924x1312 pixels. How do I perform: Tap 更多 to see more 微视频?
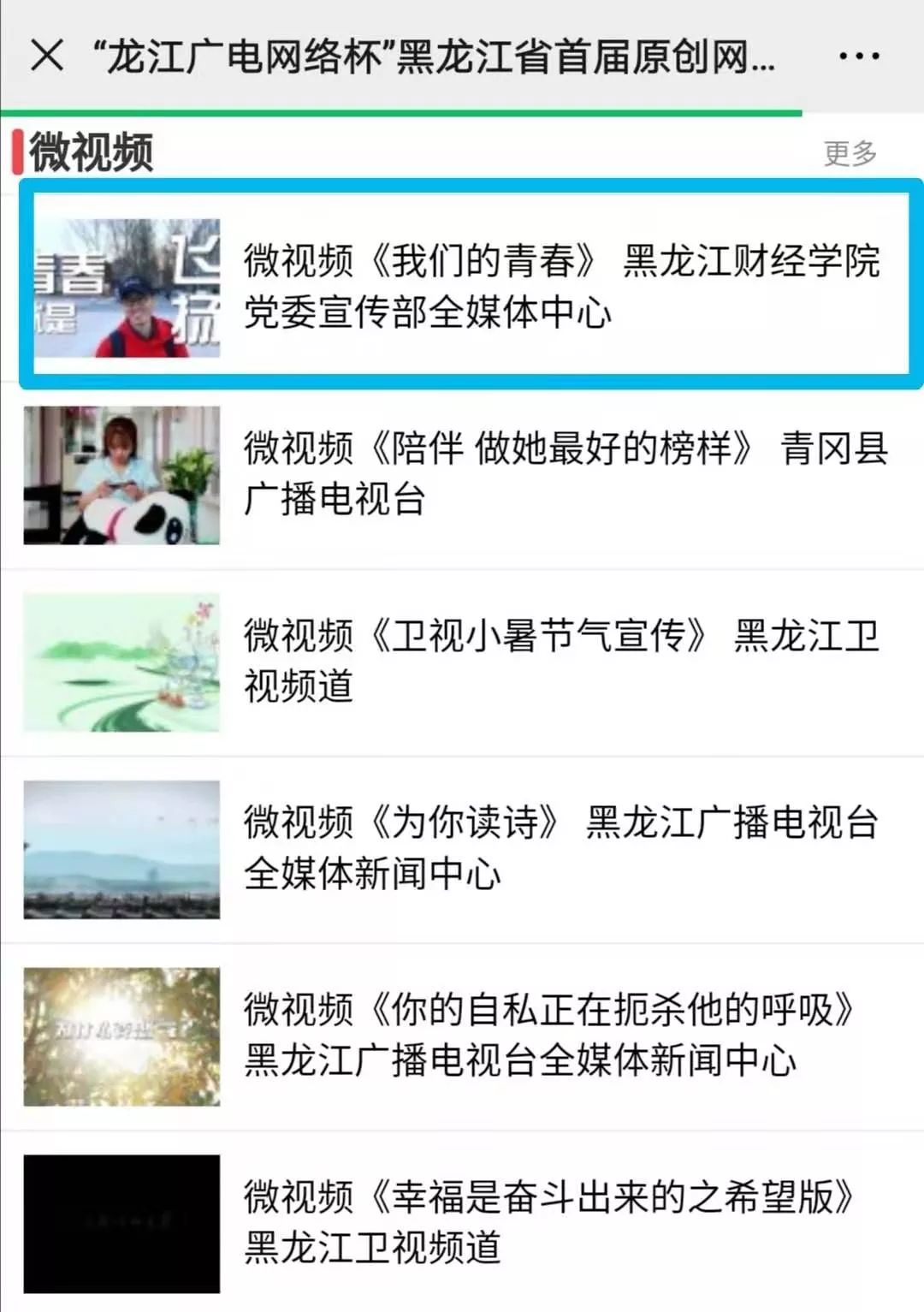tap(850, 153)
